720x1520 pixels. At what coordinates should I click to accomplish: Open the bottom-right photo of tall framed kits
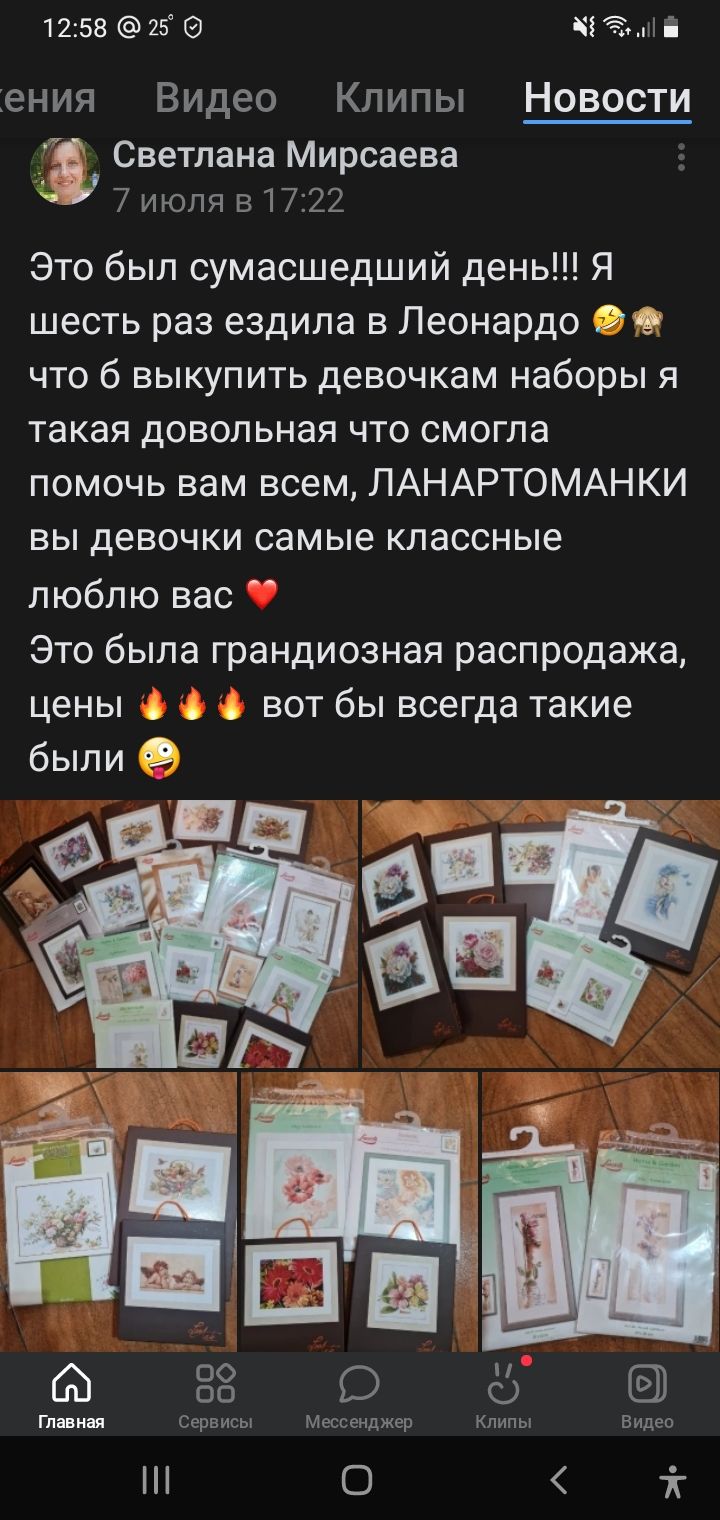(x=601, y=1210)
